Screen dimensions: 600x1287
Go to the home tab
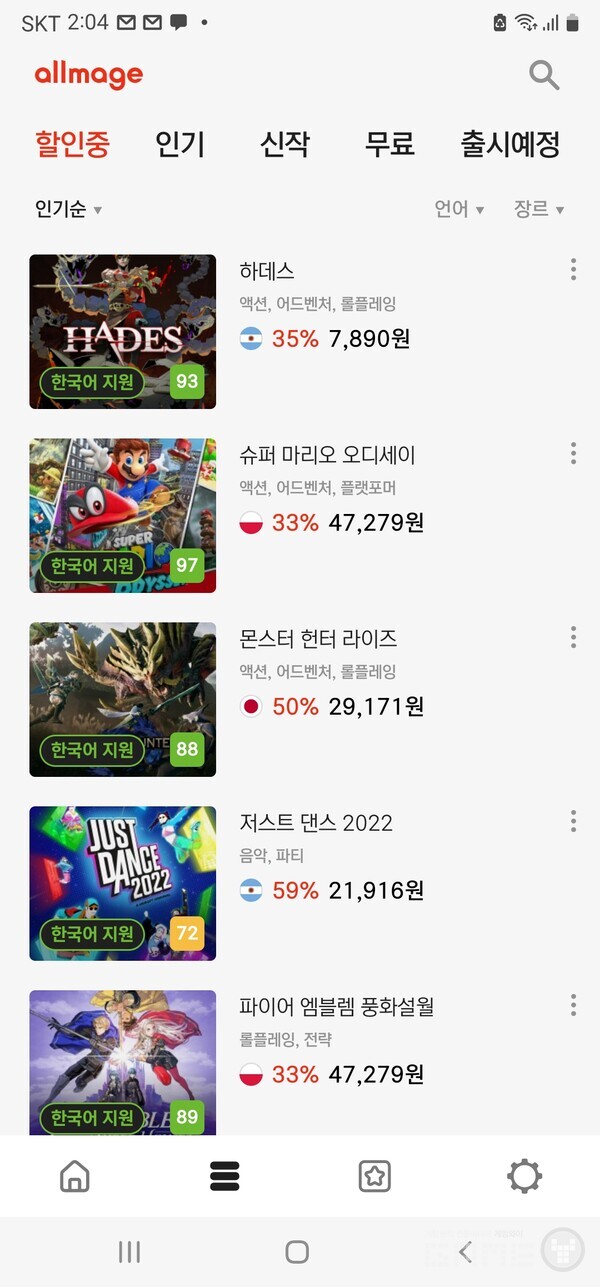coord(75,1177)
